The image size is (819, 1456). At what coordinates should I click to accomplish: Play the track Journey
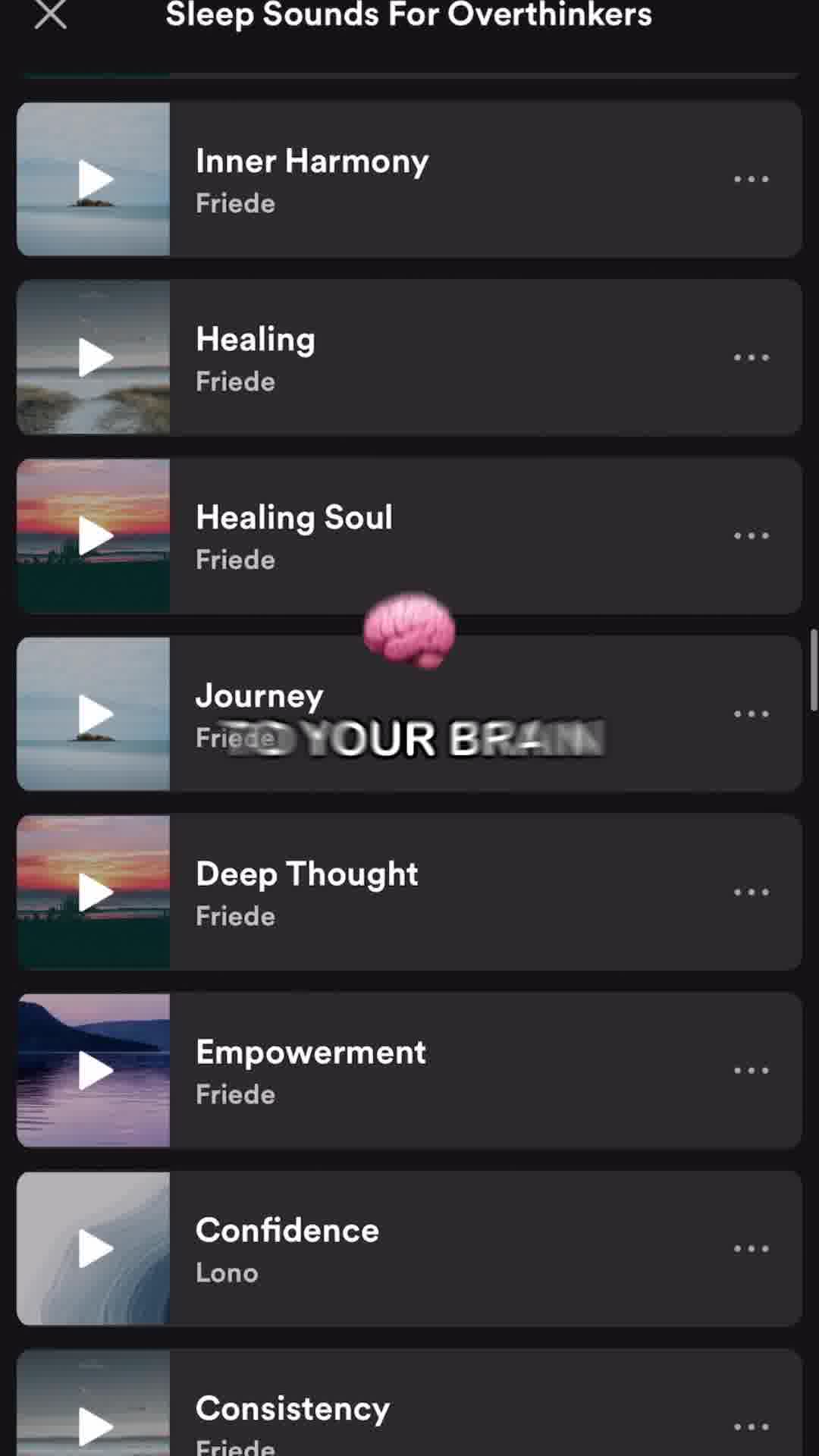click(x=94, y=714)
